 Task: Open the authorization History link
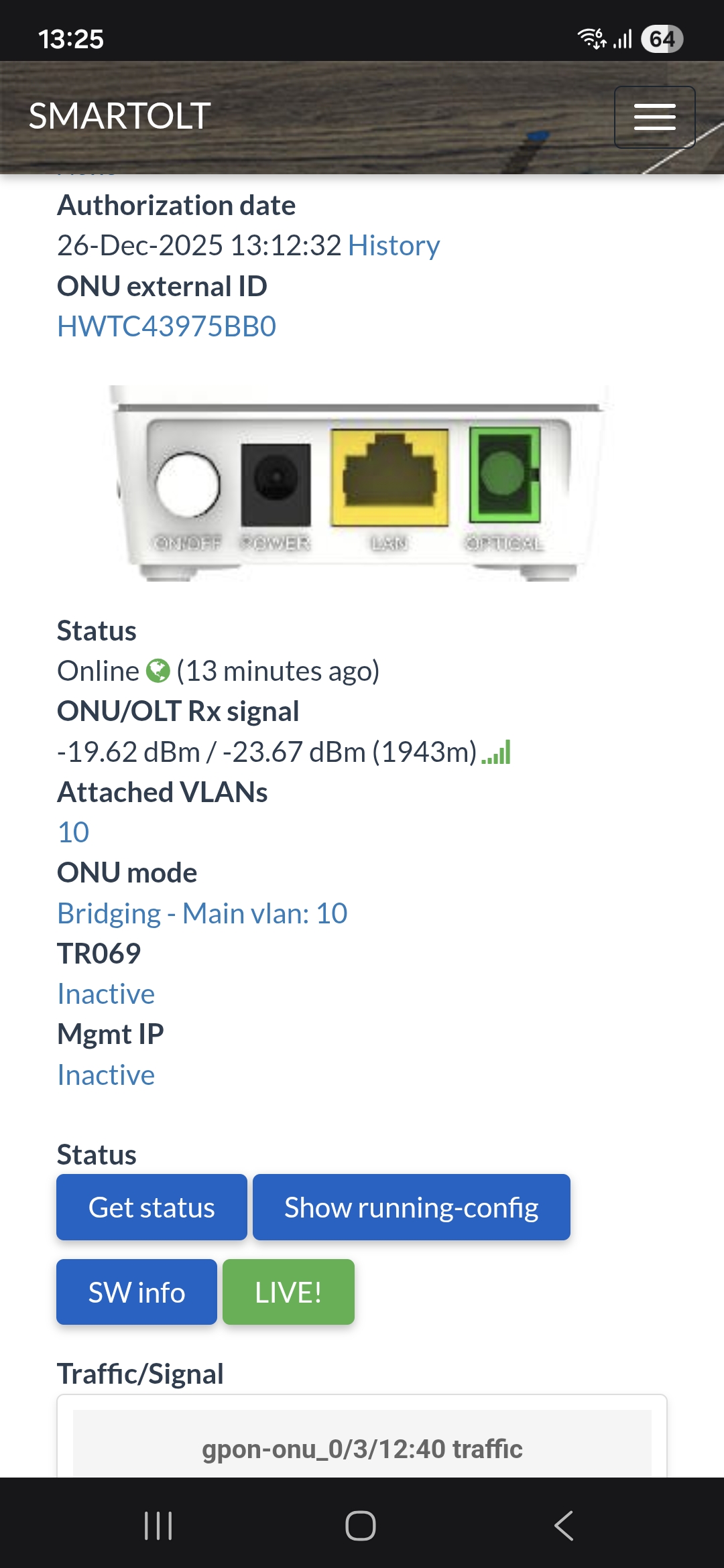(394, 245)
